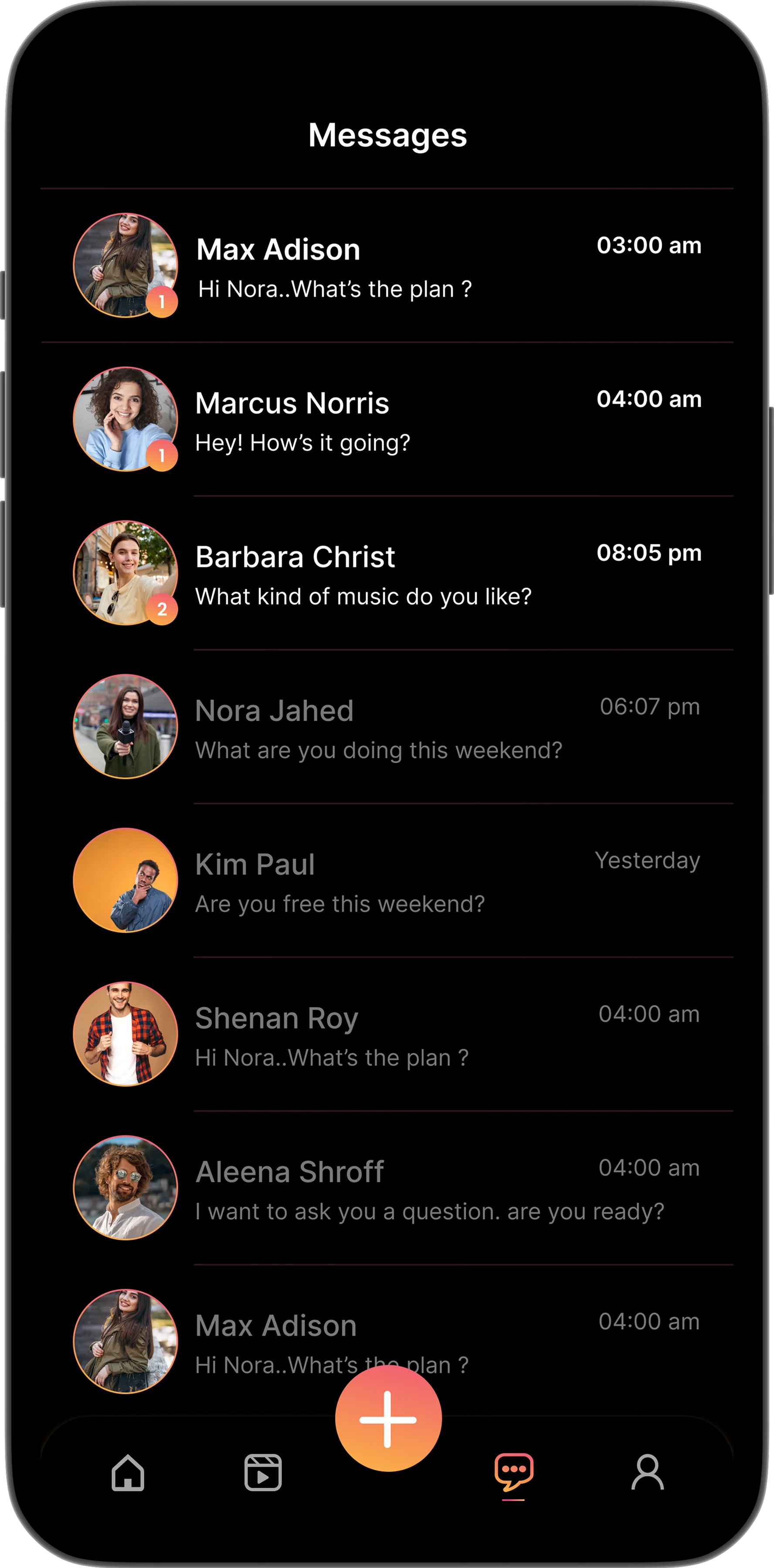Go to the home tab
774x1568 pixels.
click(x=128, y=1473)
